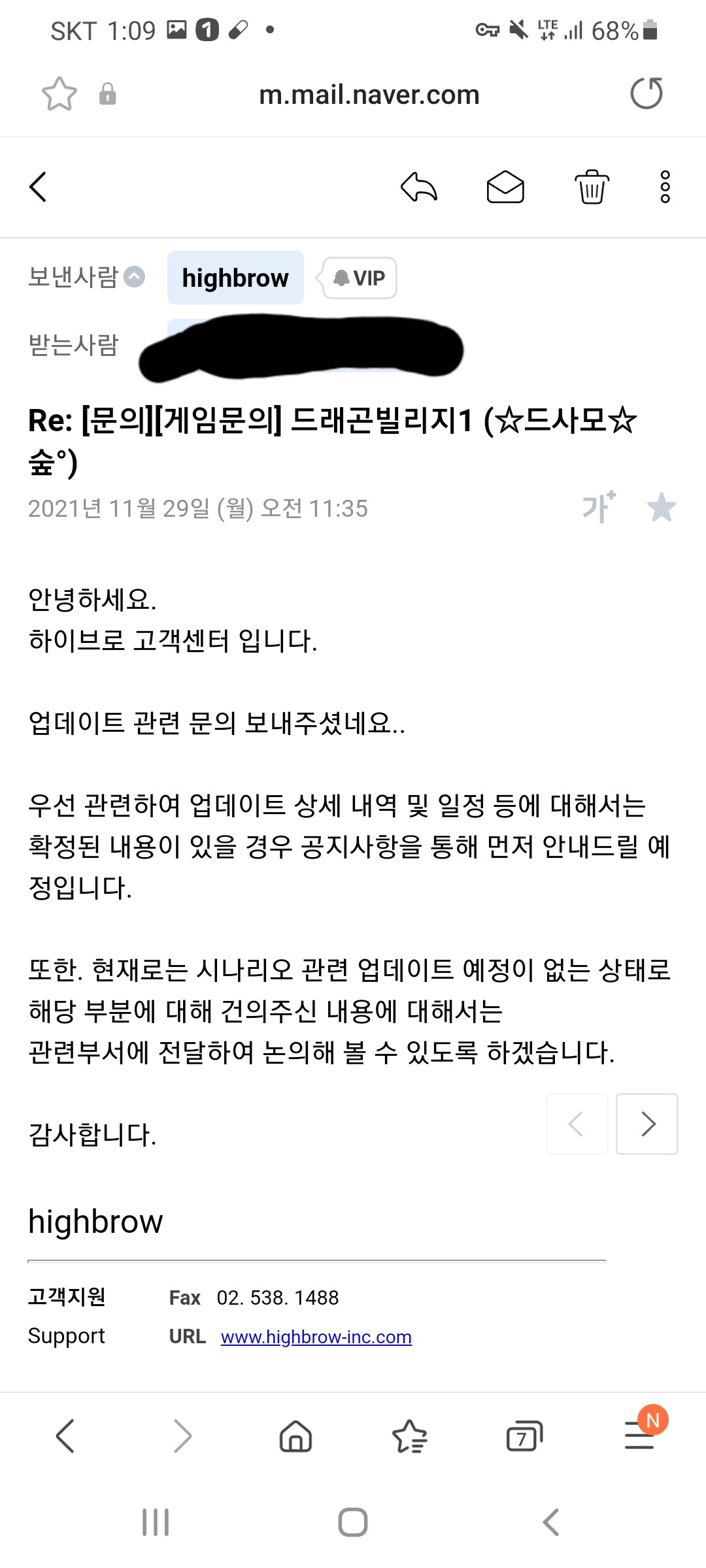Tap the highbrow sender chip

pyautogui.click(x=235, y=278)
